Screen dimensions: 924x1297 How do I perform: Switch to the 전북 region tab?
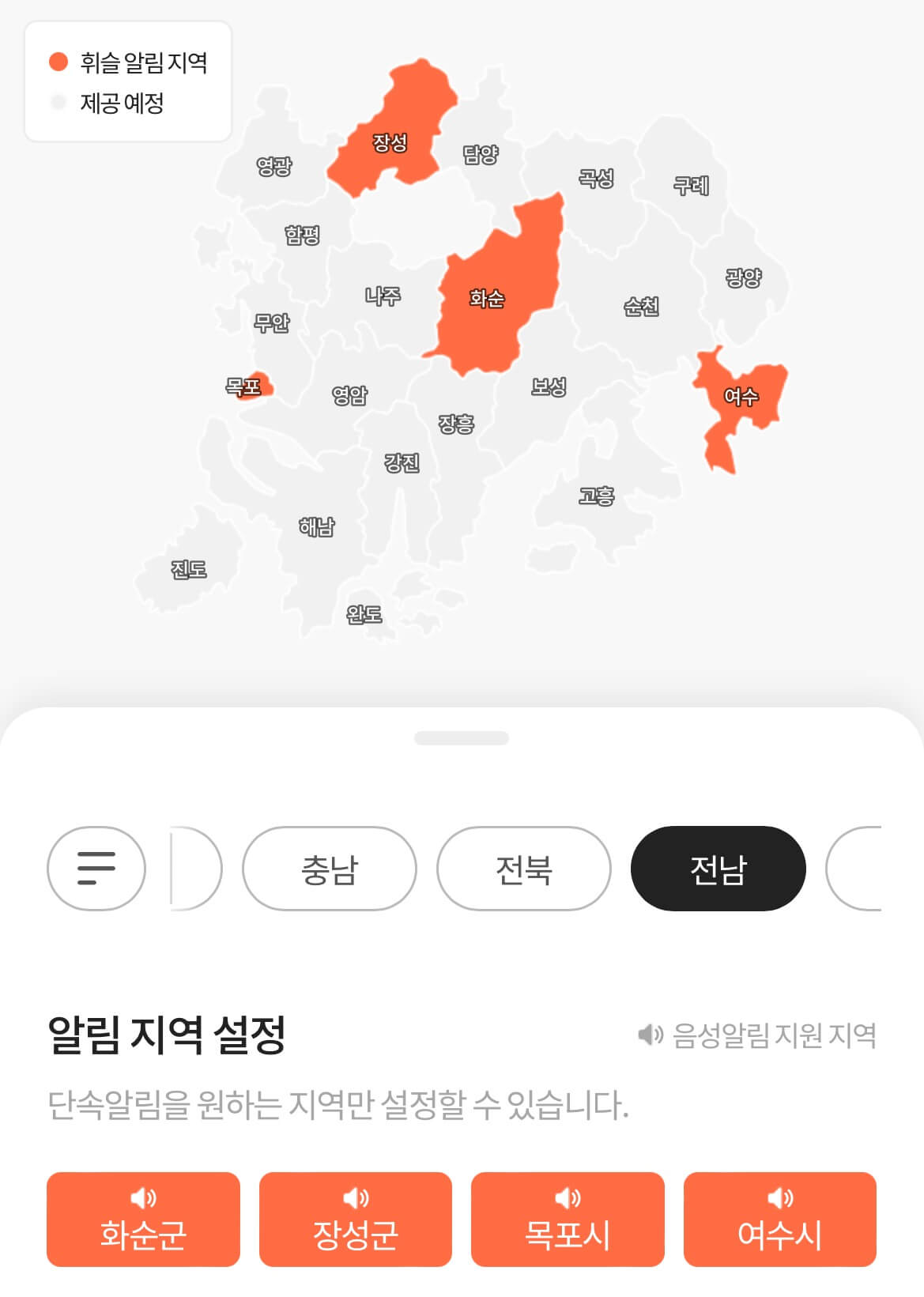(x=524, y=867)
